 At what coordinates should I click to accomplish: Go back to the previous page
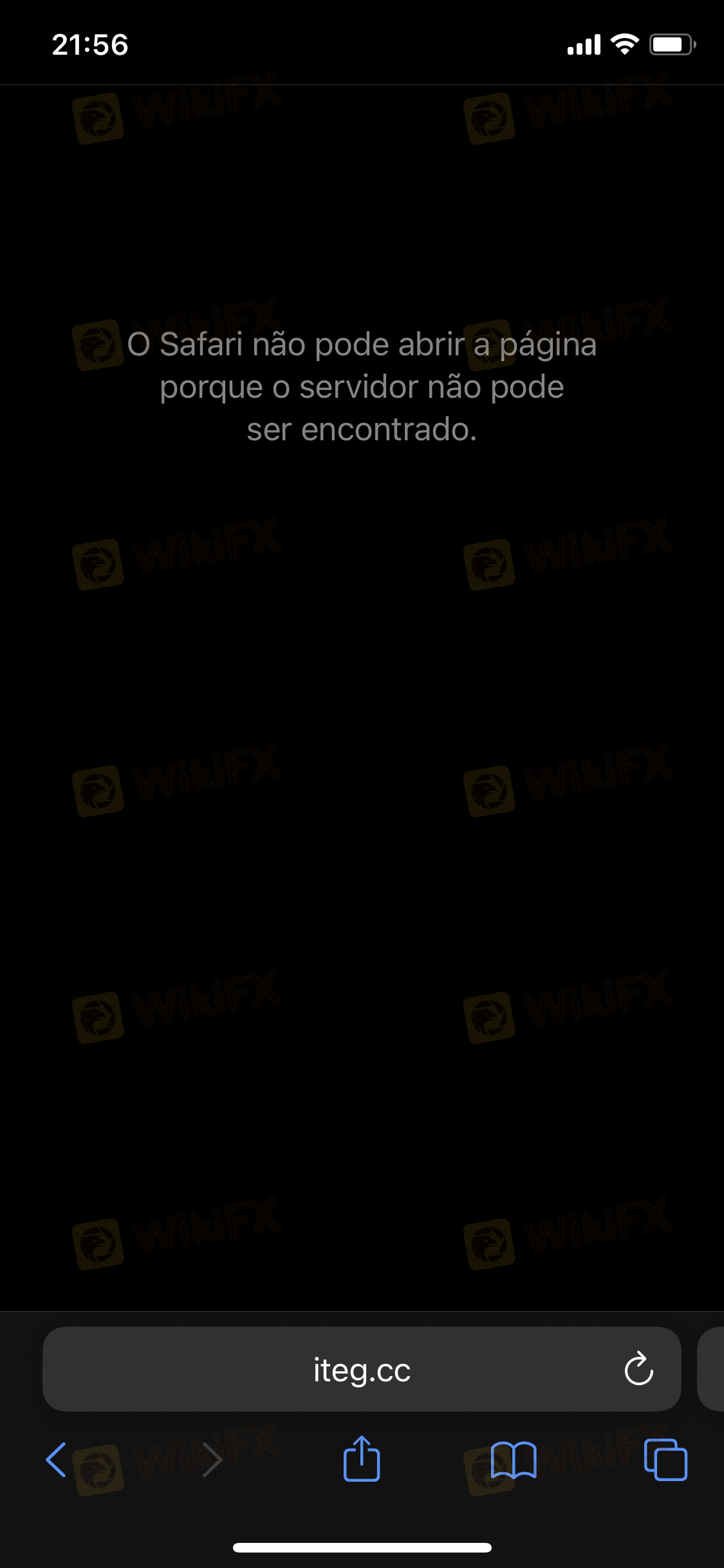click(x=56, y=1459)
